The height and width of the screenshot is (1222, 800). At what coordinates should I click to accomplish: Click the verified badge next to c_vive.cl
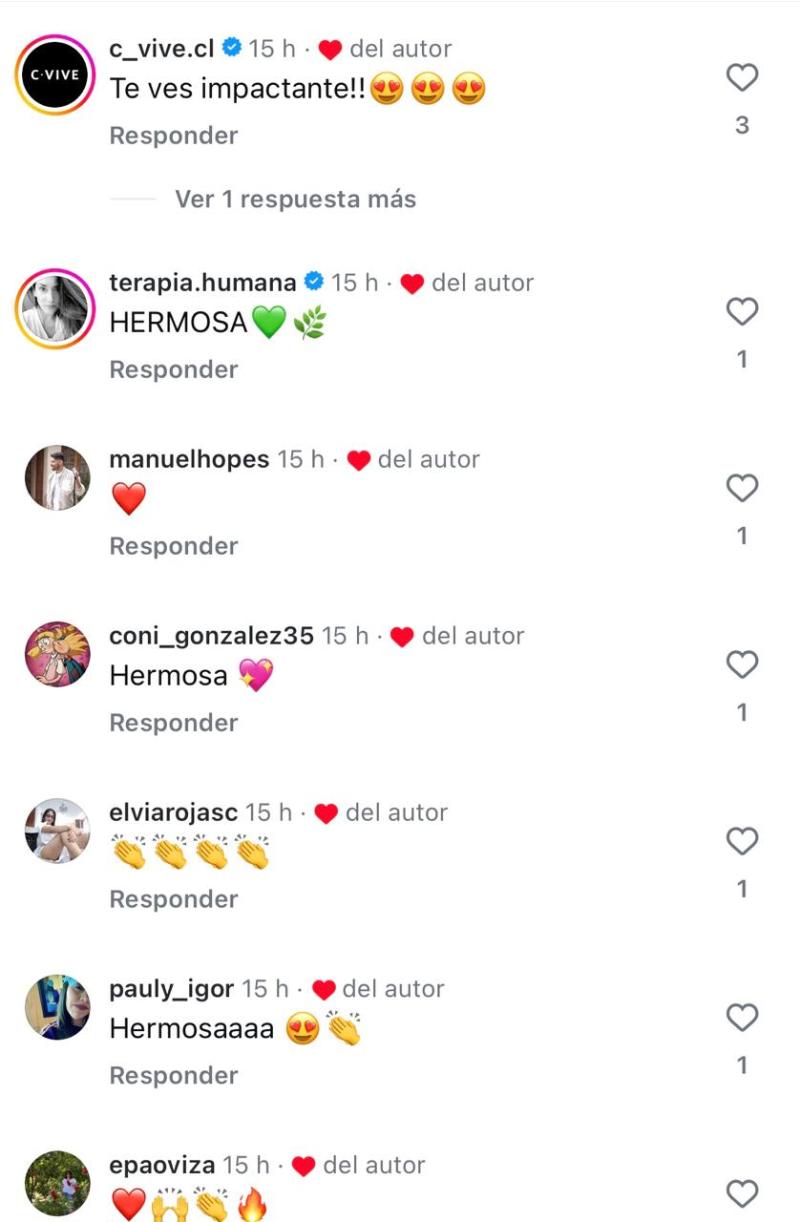click(x=232, y=46)
